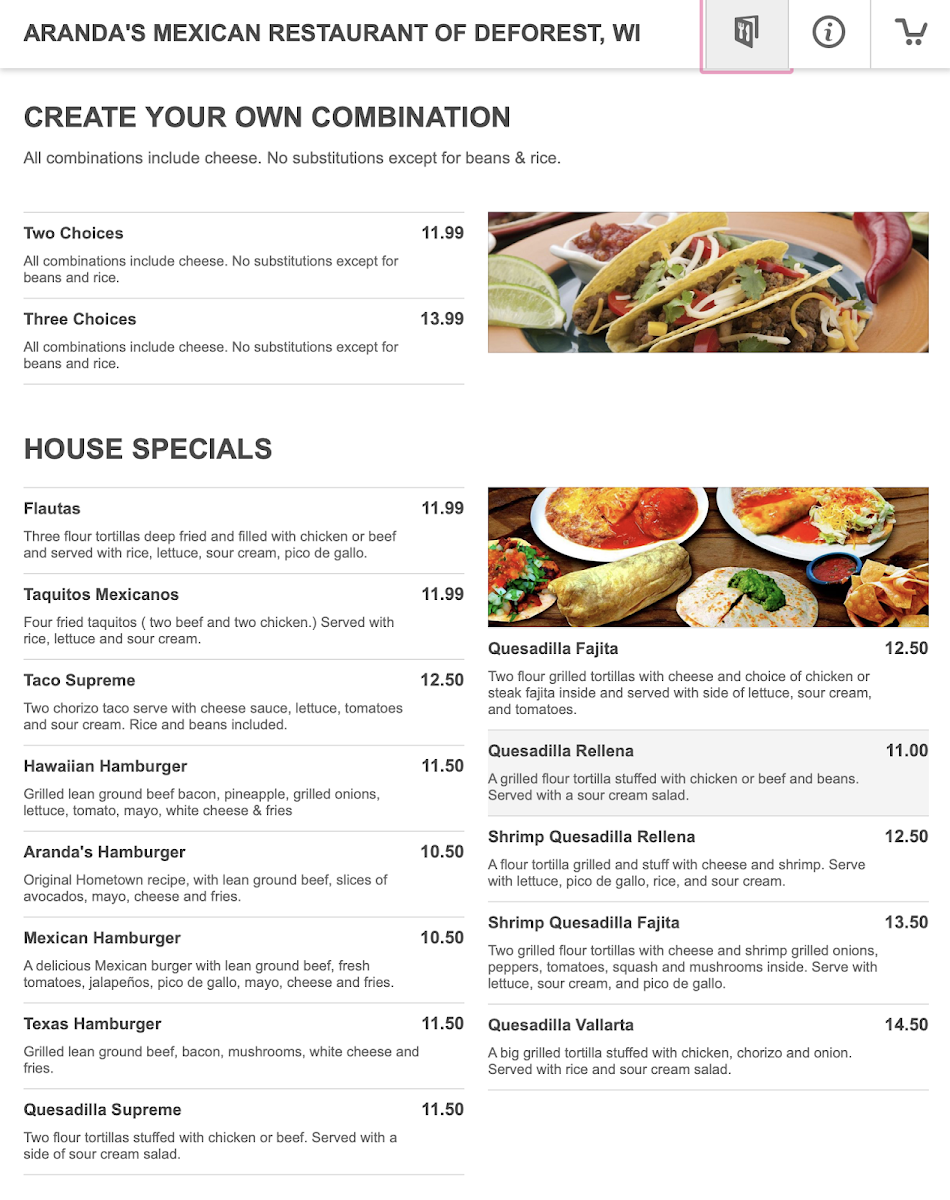Select the Two Choices combination
Screen dimensions: 950x1200
(x=244, y=255)
